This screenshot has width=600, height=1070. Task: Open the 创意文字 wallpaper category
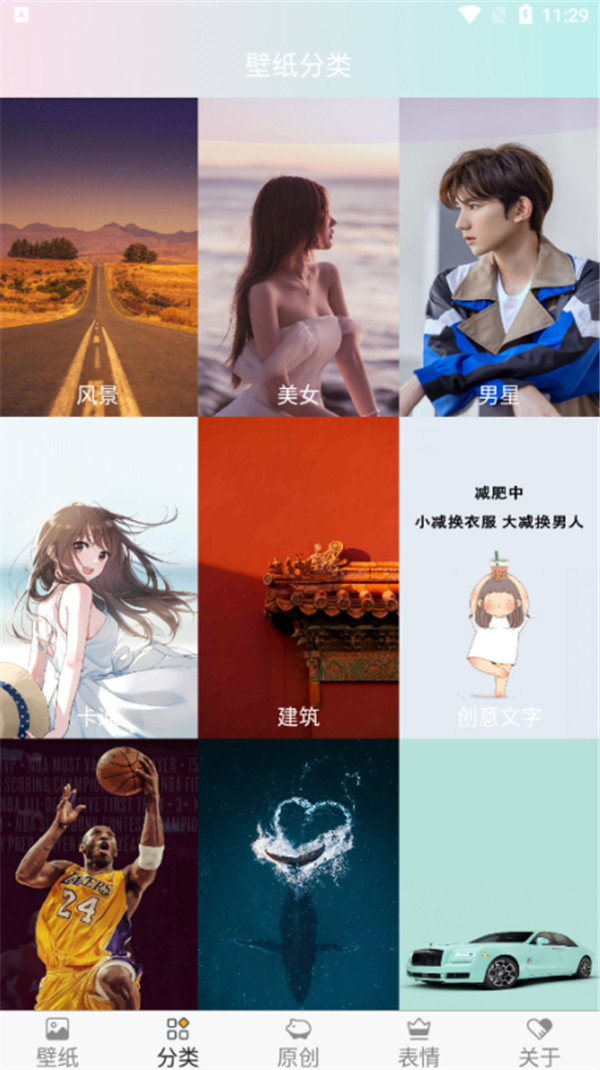point(499,578)
